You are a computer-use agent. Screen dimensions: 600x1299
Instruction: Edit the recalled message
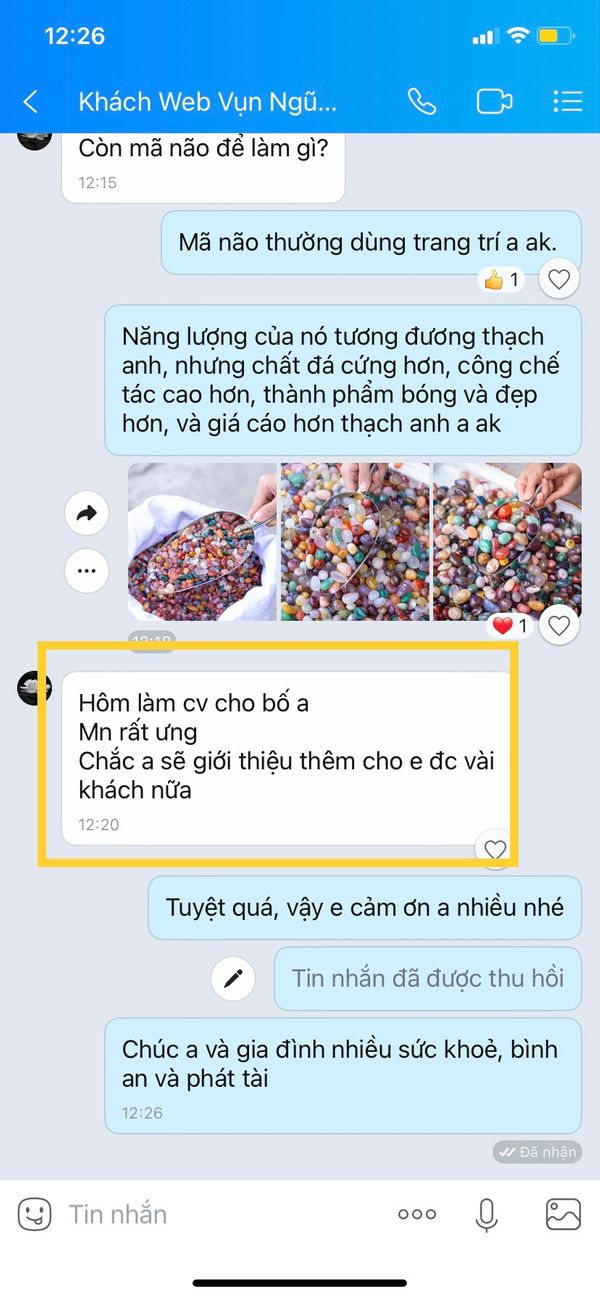(234, 978)
